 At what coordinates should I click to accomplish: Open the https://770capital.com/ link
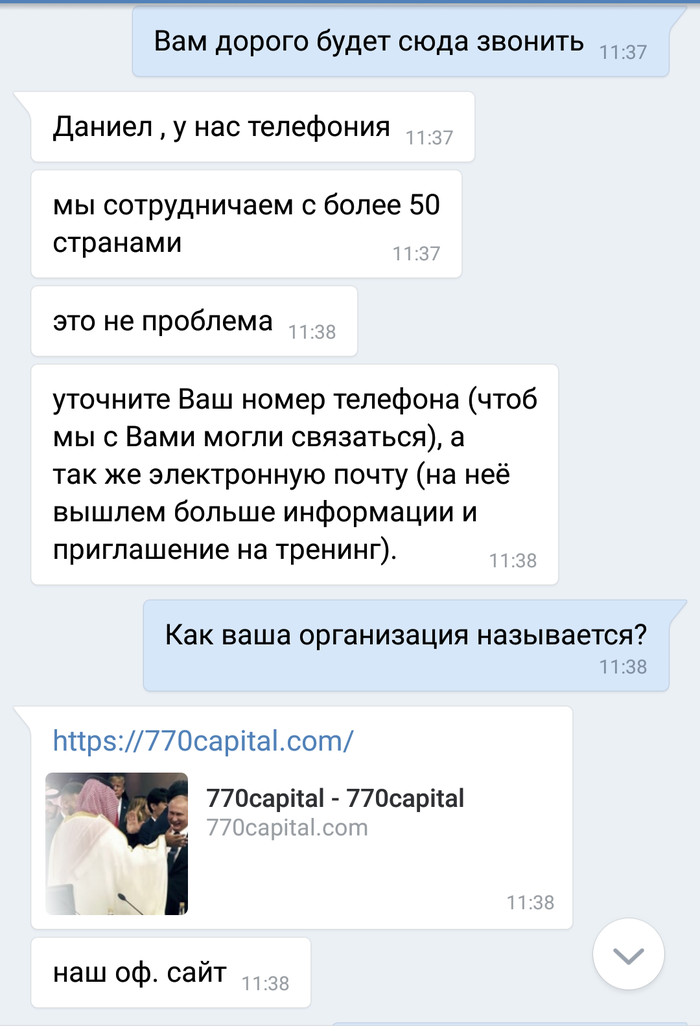pos(203,741)
